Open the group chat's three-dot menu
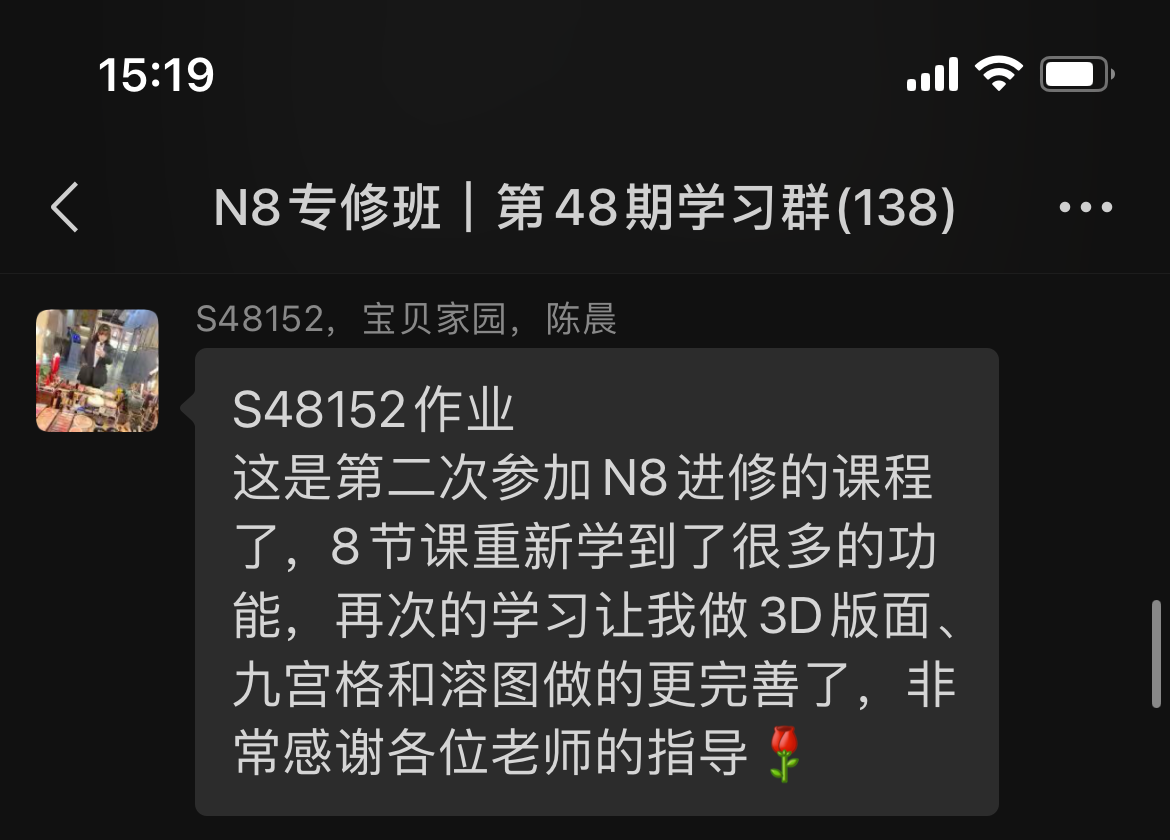 1085,208
